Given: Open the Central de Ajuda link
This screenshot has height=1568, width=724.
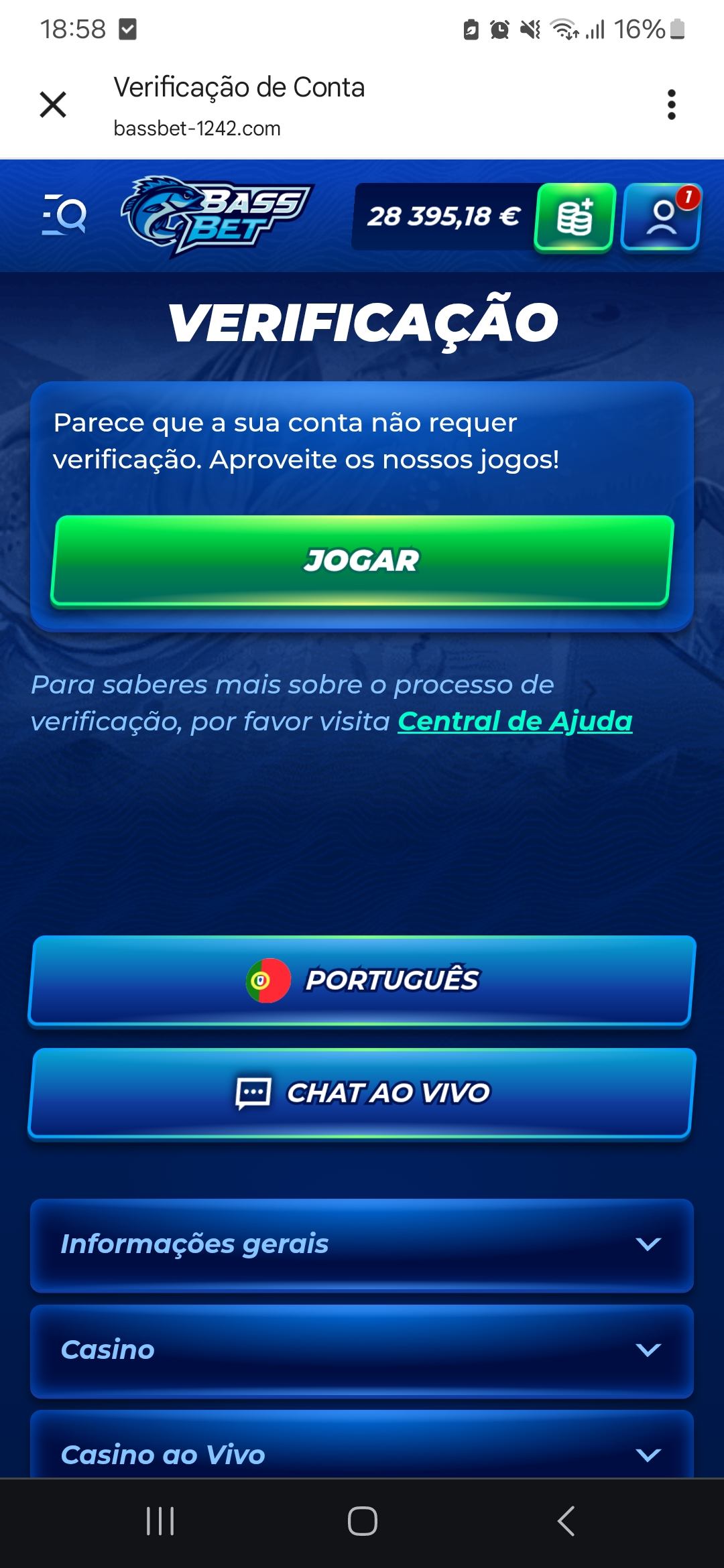Looking at the screenshot, I should click(x=515, y=722).
